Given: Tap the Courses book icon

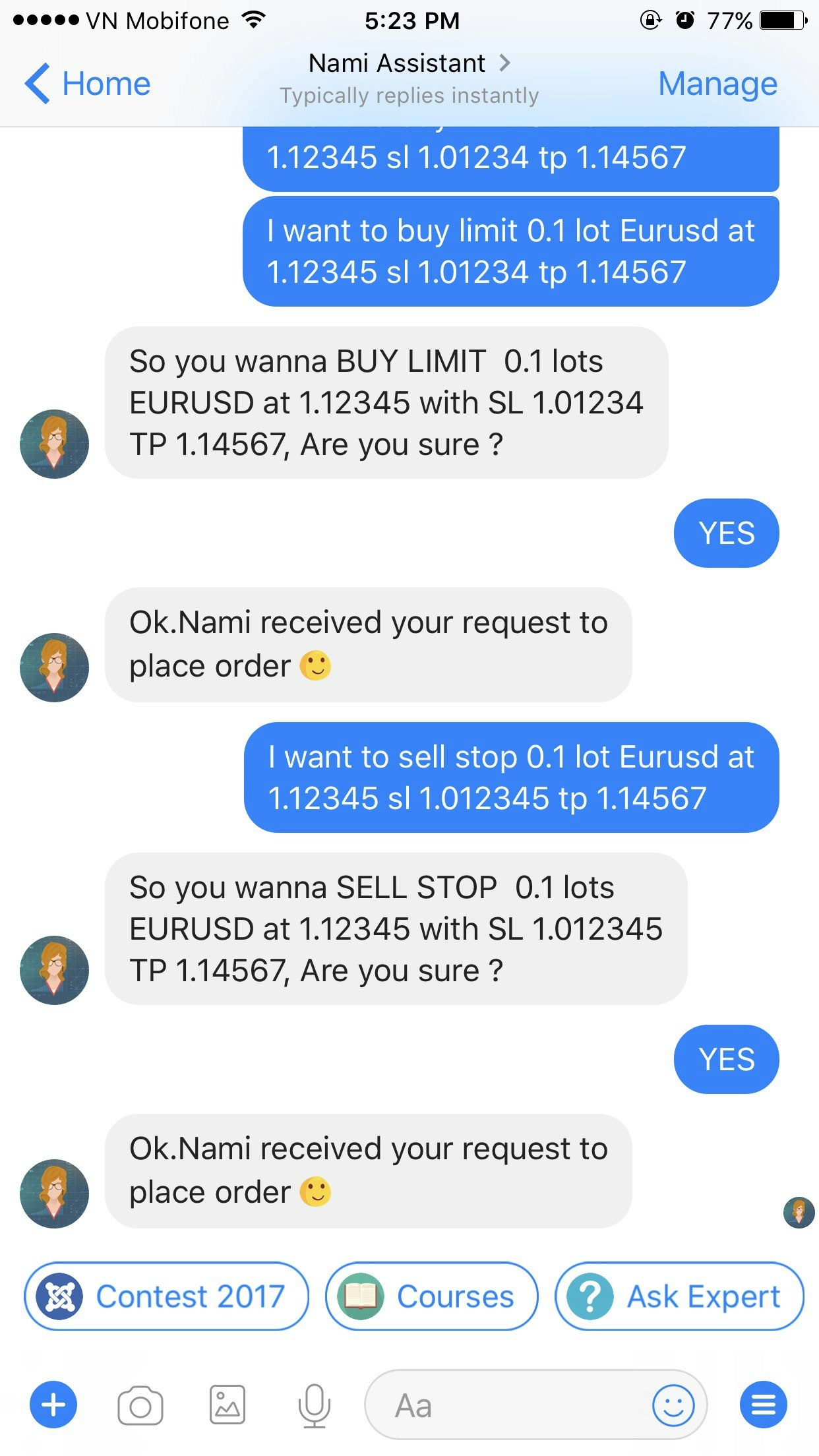Looking at the screenshot, I should click(359, 1296).
